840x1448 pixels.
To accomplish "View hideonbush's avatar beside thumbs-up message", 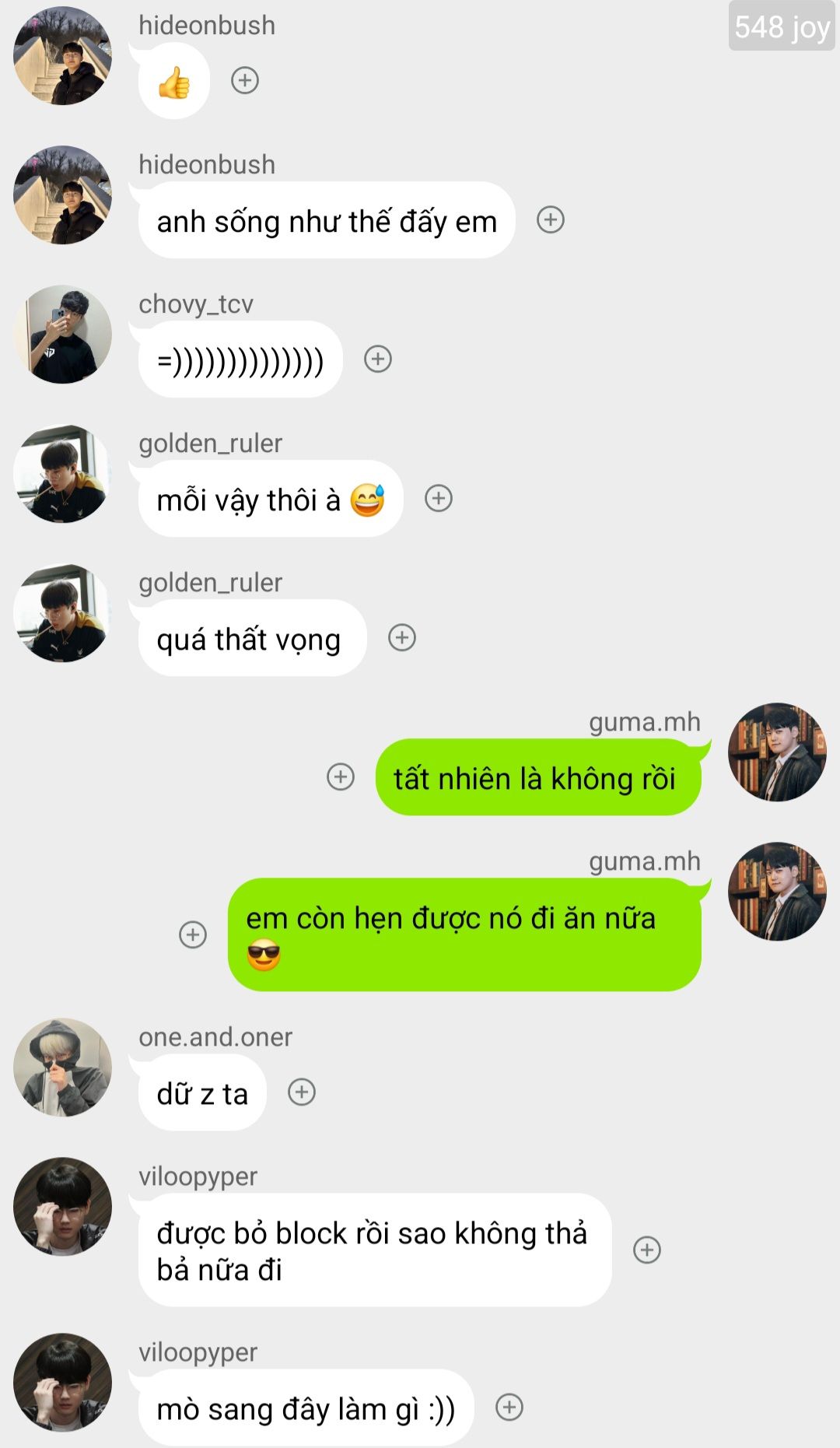I will point(62,55).
